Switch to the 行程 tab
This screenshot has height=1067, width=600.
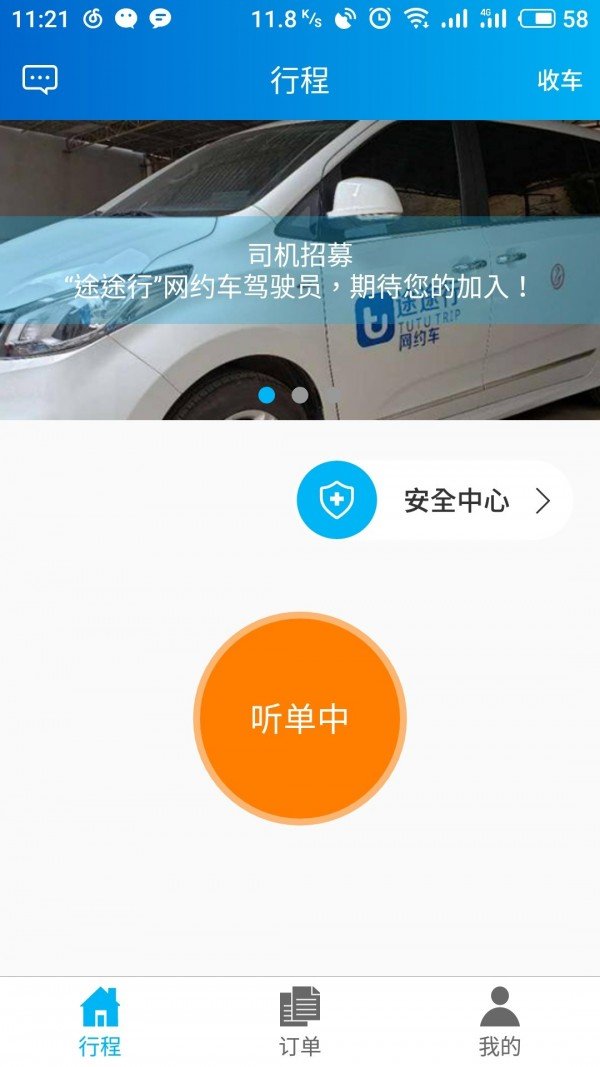click(100, 1021)
